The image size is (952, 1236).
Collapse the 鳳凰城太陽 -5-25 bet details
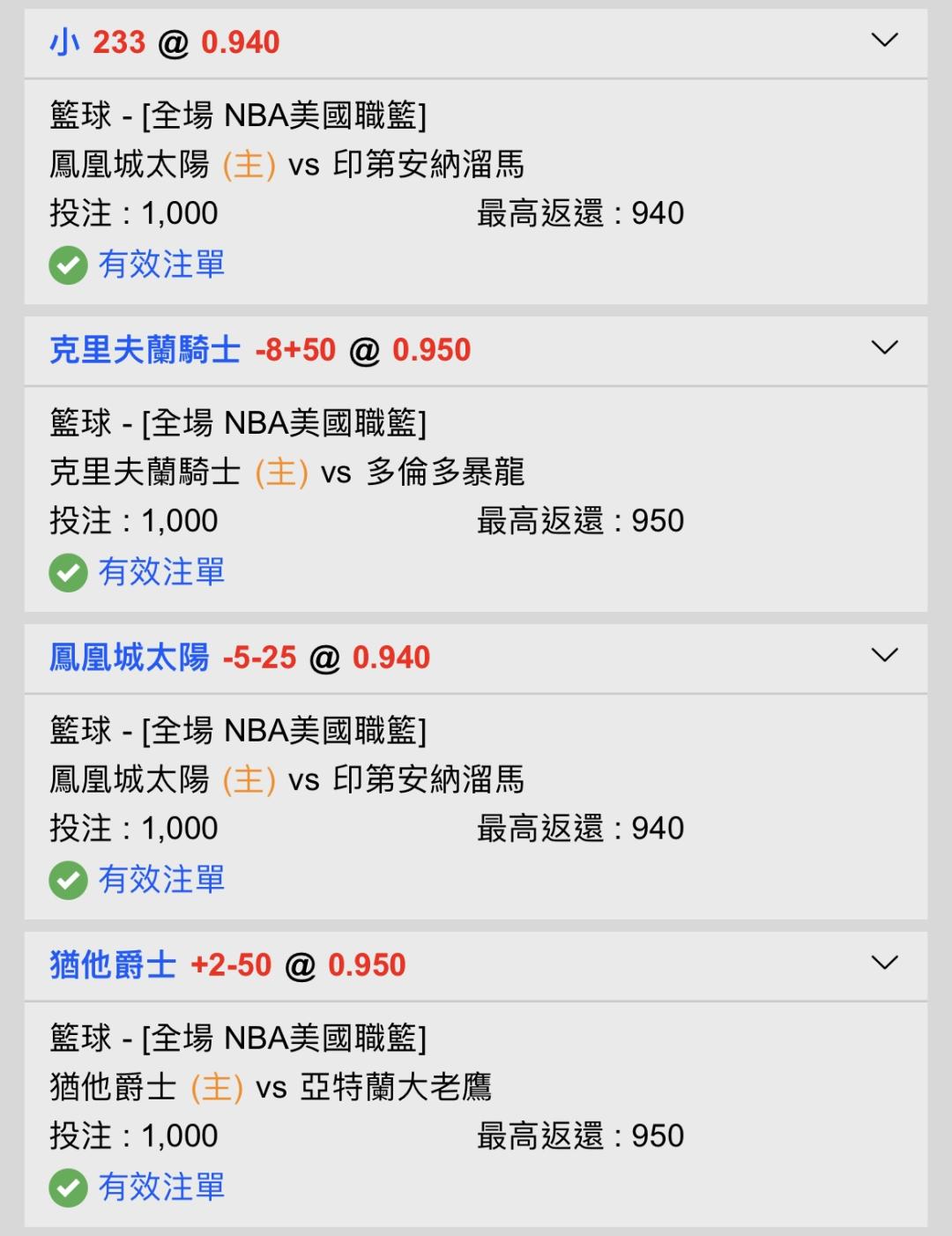point(884,656)
